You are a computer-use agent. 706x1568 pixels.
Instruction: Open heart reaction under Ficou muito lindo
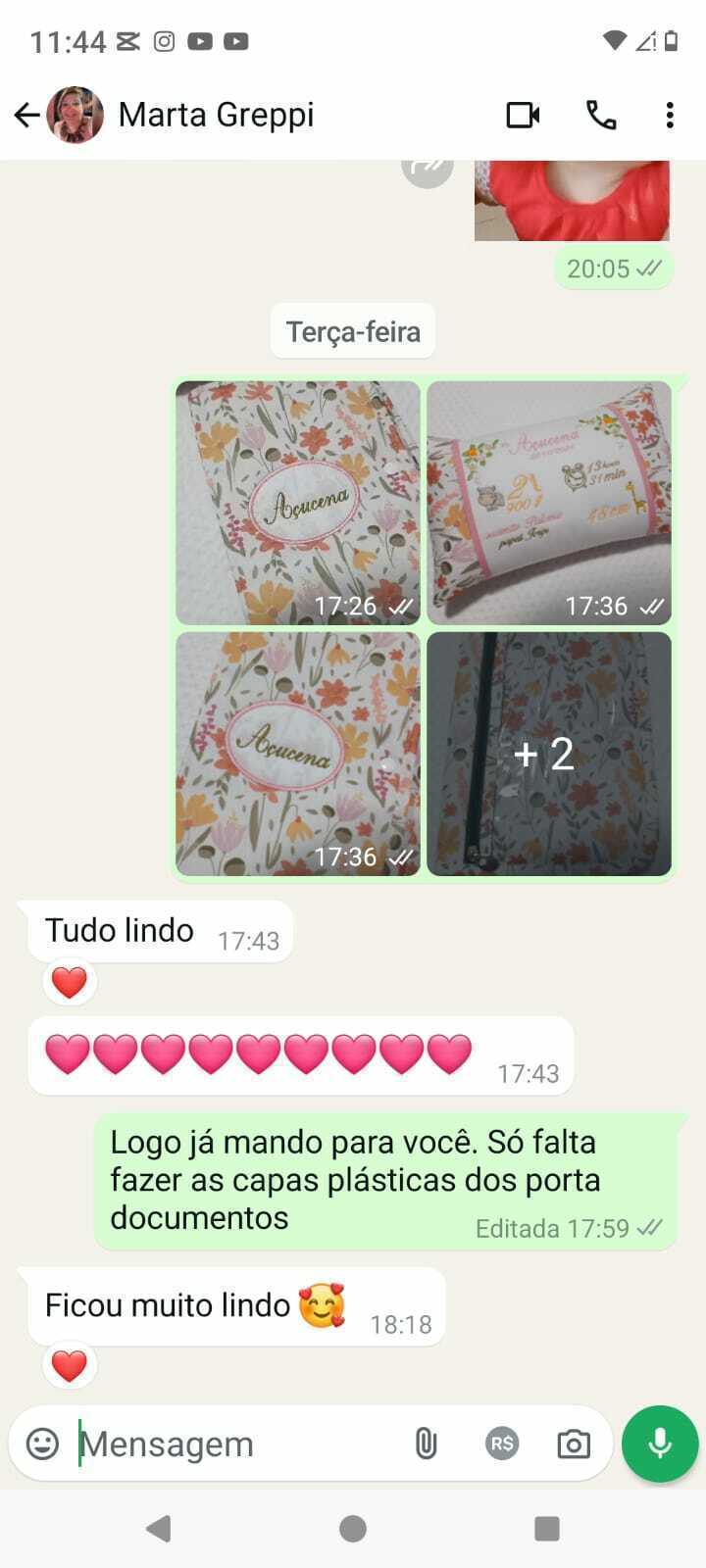point(69,1365)
